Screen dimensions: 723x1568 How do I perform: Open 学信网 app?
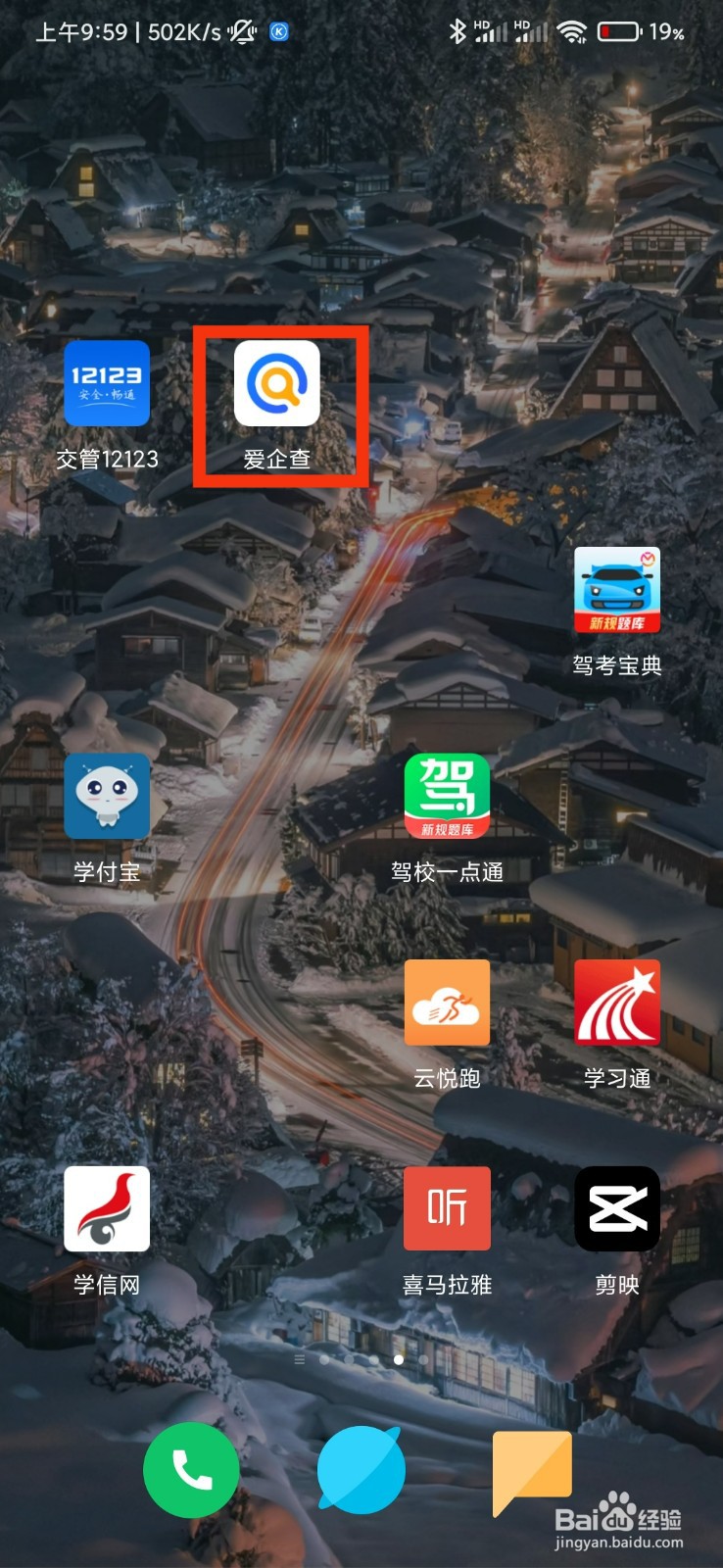coord(106,1208)
